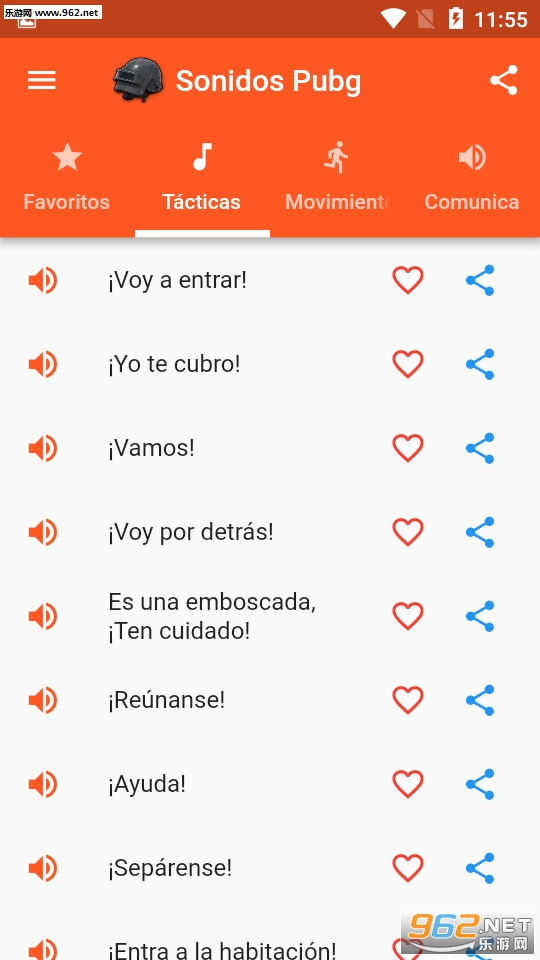
Task: Favorite the ¡Voy a entrar! sound
Action: tap(408, 280)
